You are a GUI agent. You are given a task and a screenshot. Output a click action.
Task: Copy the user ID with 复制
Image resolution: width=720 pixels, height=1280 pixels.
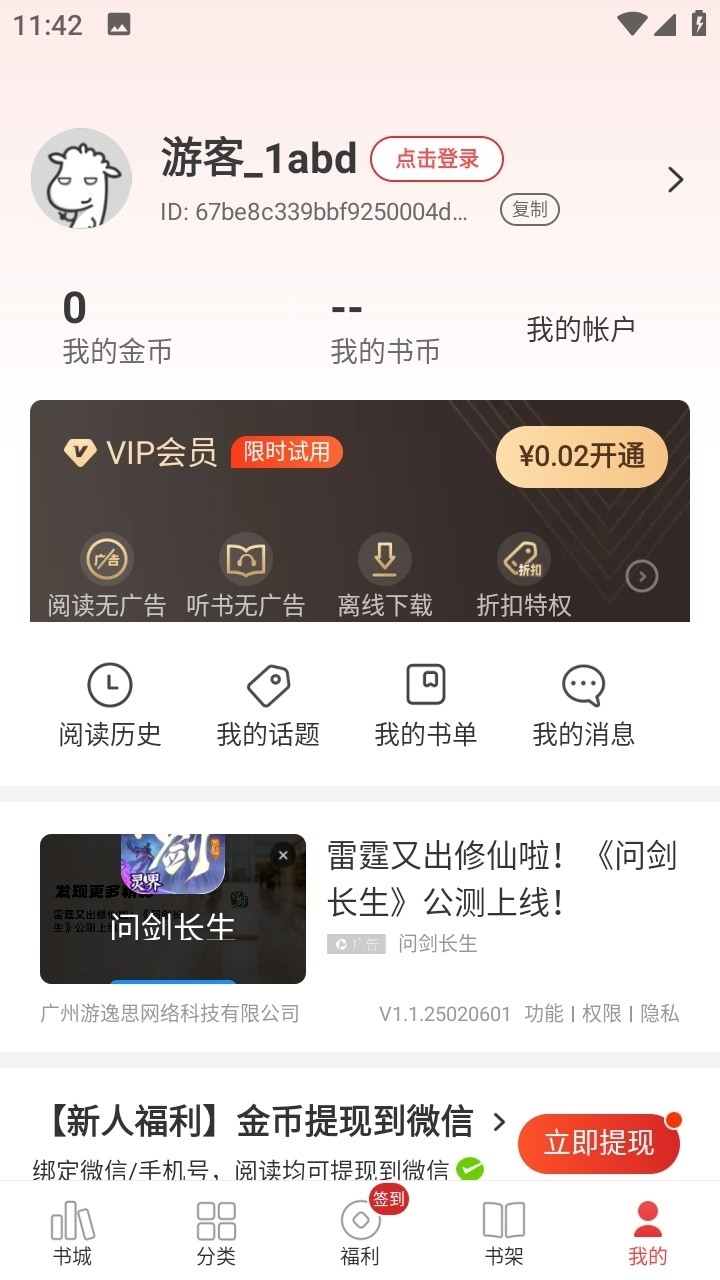(529, 210)
